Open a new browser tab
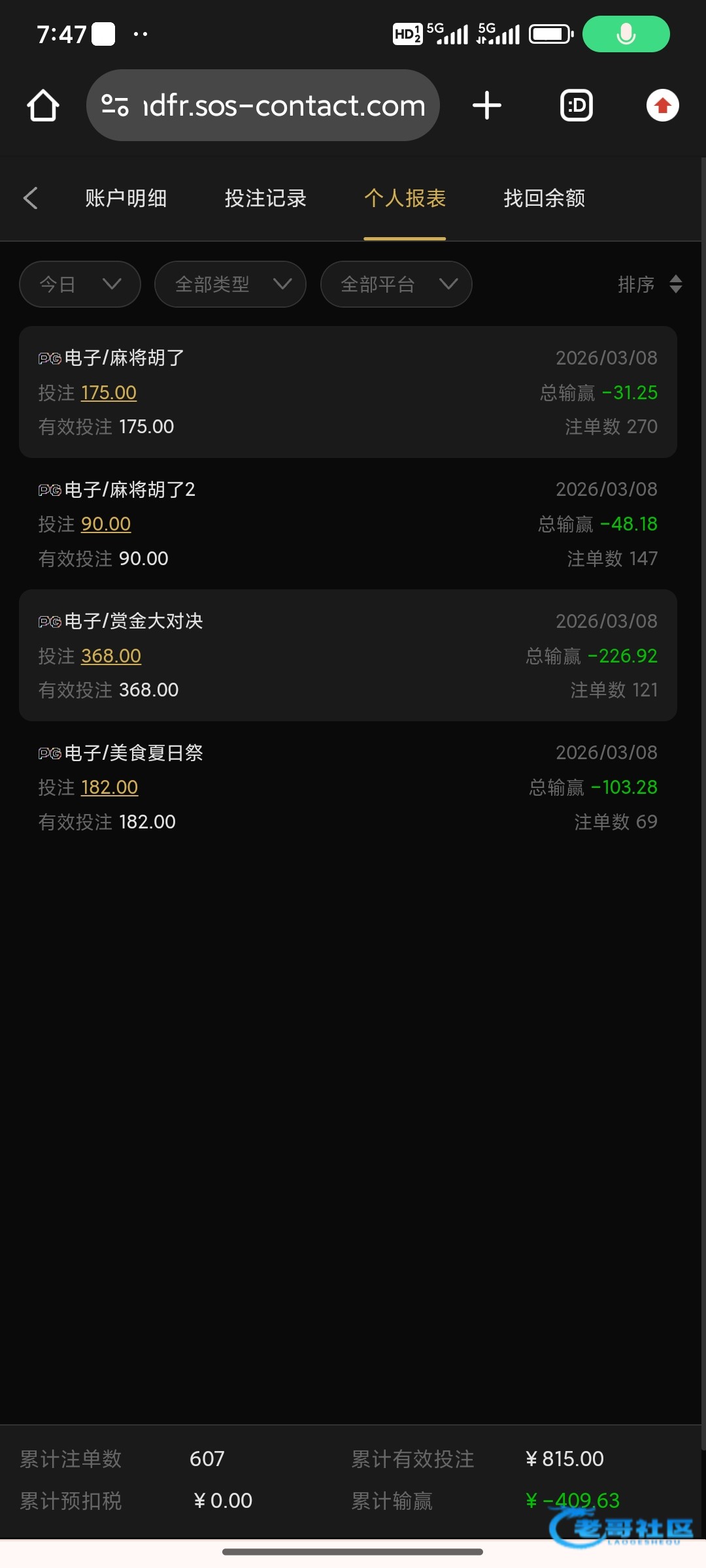706x1568 pixels. point(487,105)
